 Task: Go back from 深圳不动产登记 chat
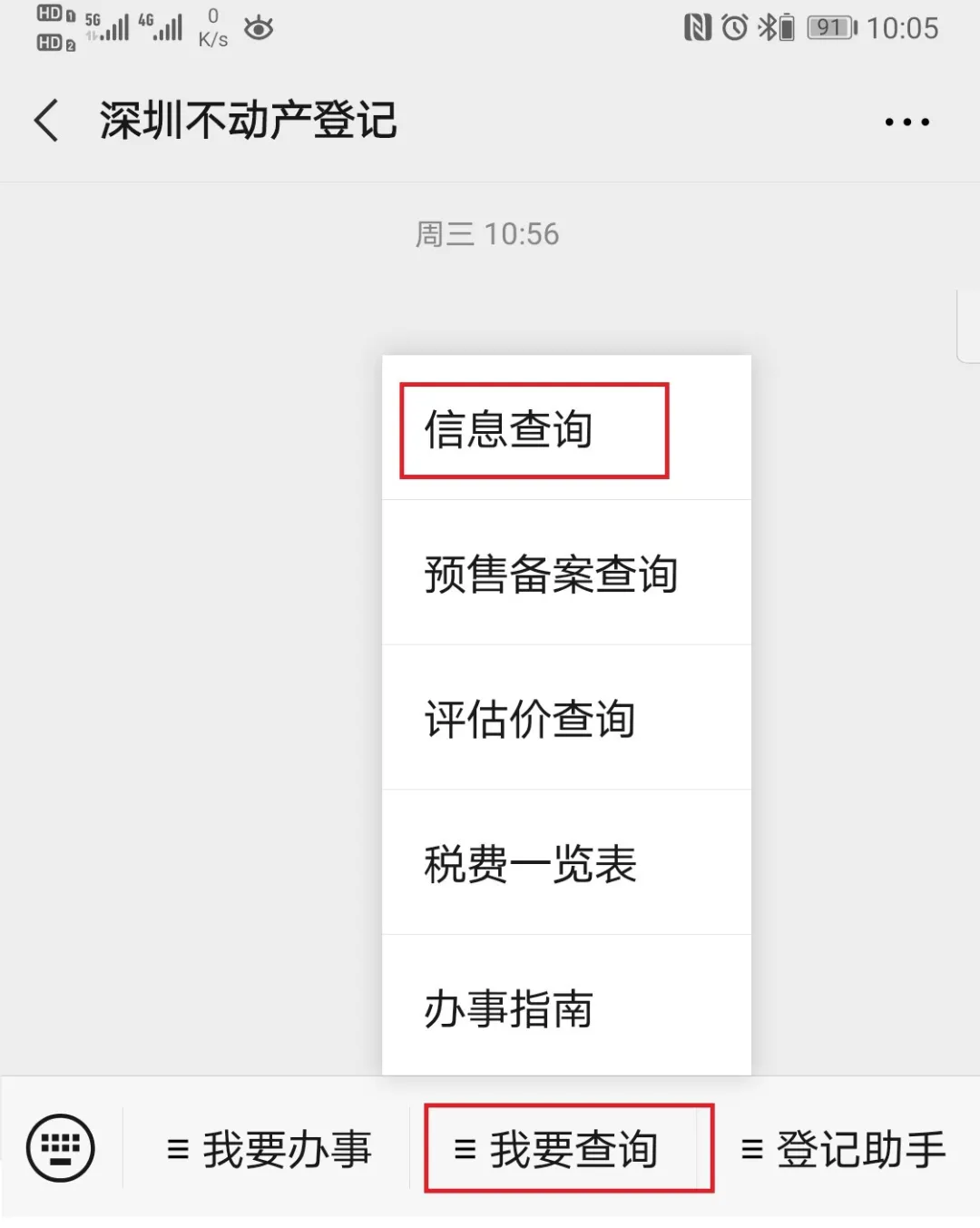click(x=47, y=121)
